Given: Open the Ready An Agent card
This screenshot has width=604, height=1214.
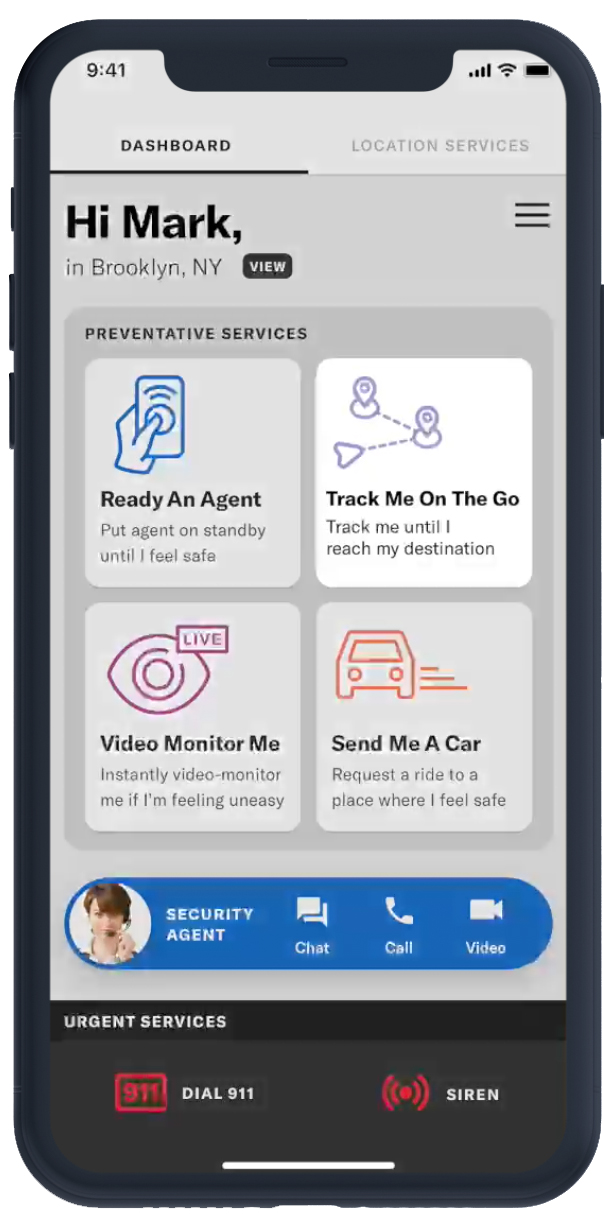Looking at the screenshot, I should (193, 473).
